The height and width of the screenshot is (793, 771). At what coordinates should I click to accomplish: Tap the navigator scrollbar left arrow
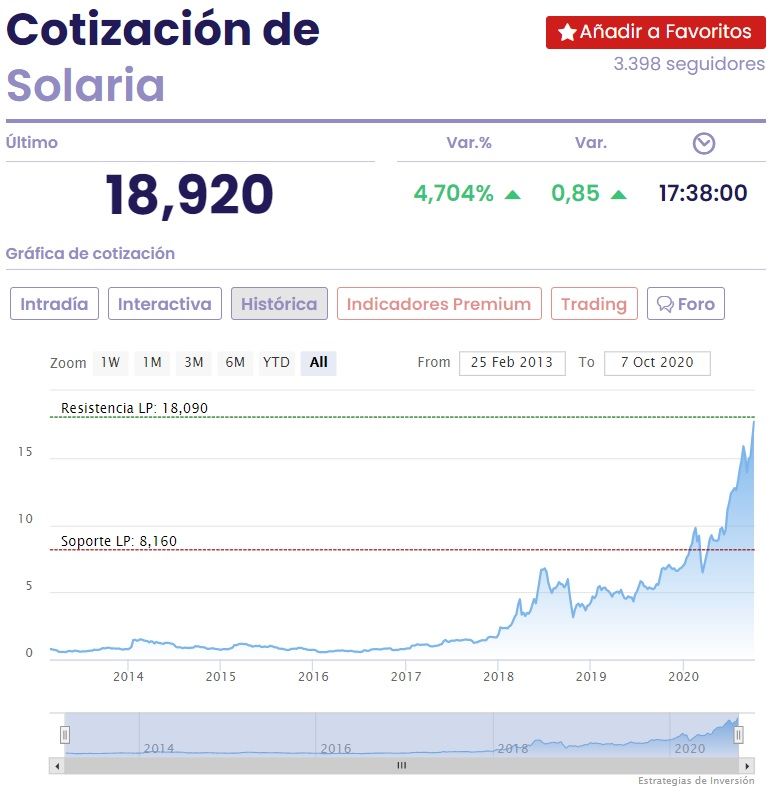pos(58,765)
